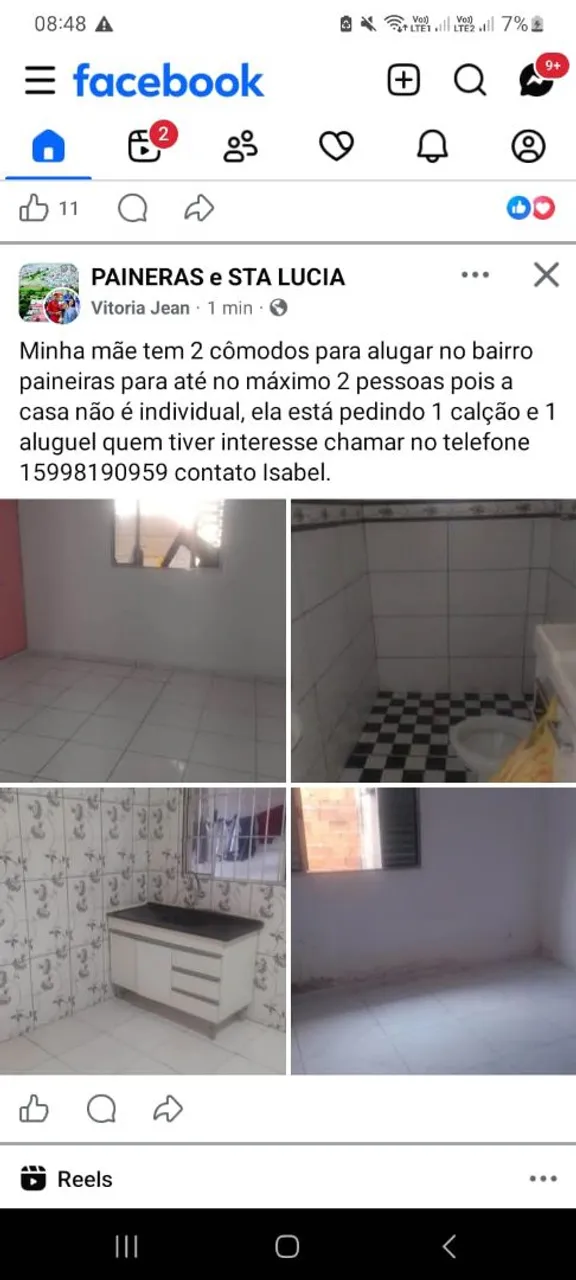
Task: View the bathroom photo with checkered floor
Action: 433,641
